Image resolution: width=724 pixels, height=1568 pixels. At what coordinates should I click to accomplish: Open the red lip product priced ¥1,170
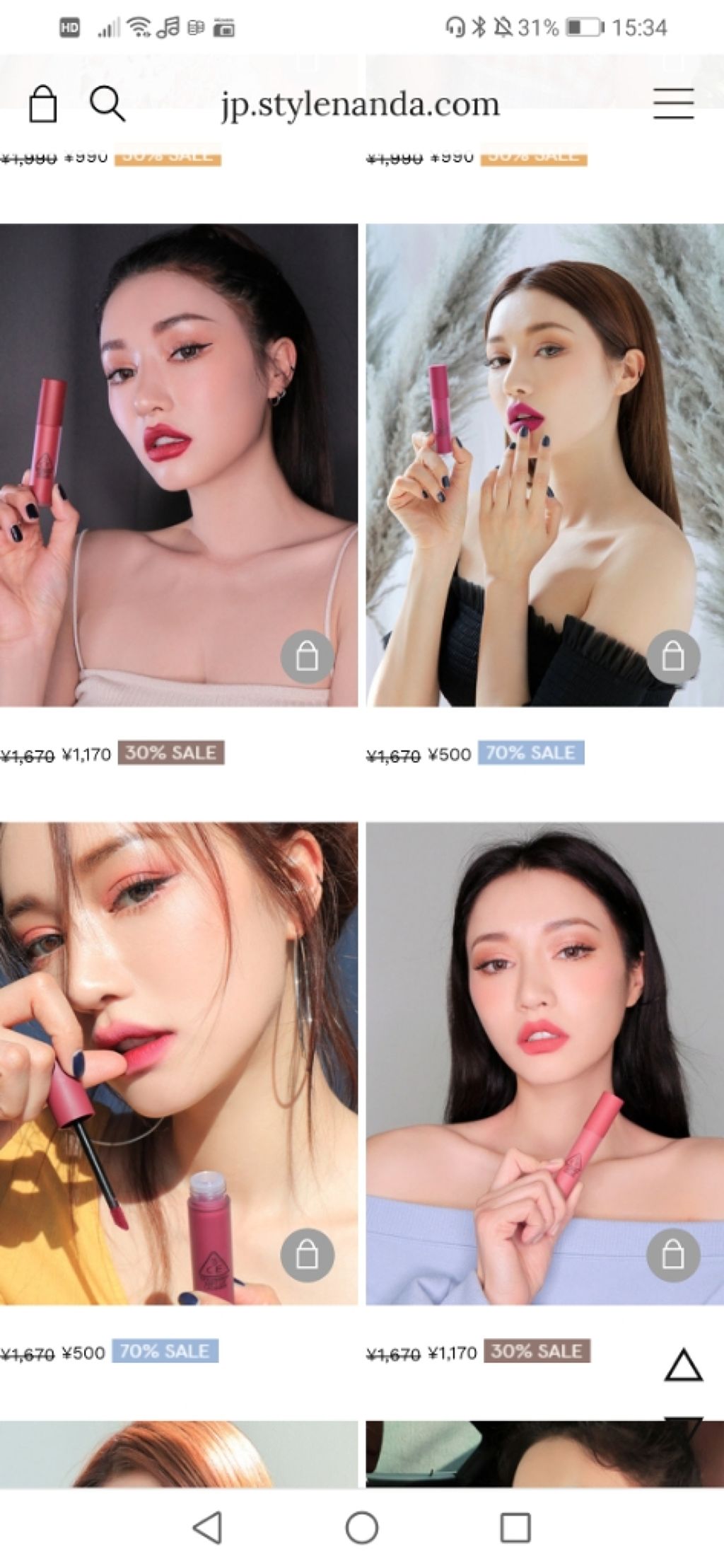coord(178,465)
